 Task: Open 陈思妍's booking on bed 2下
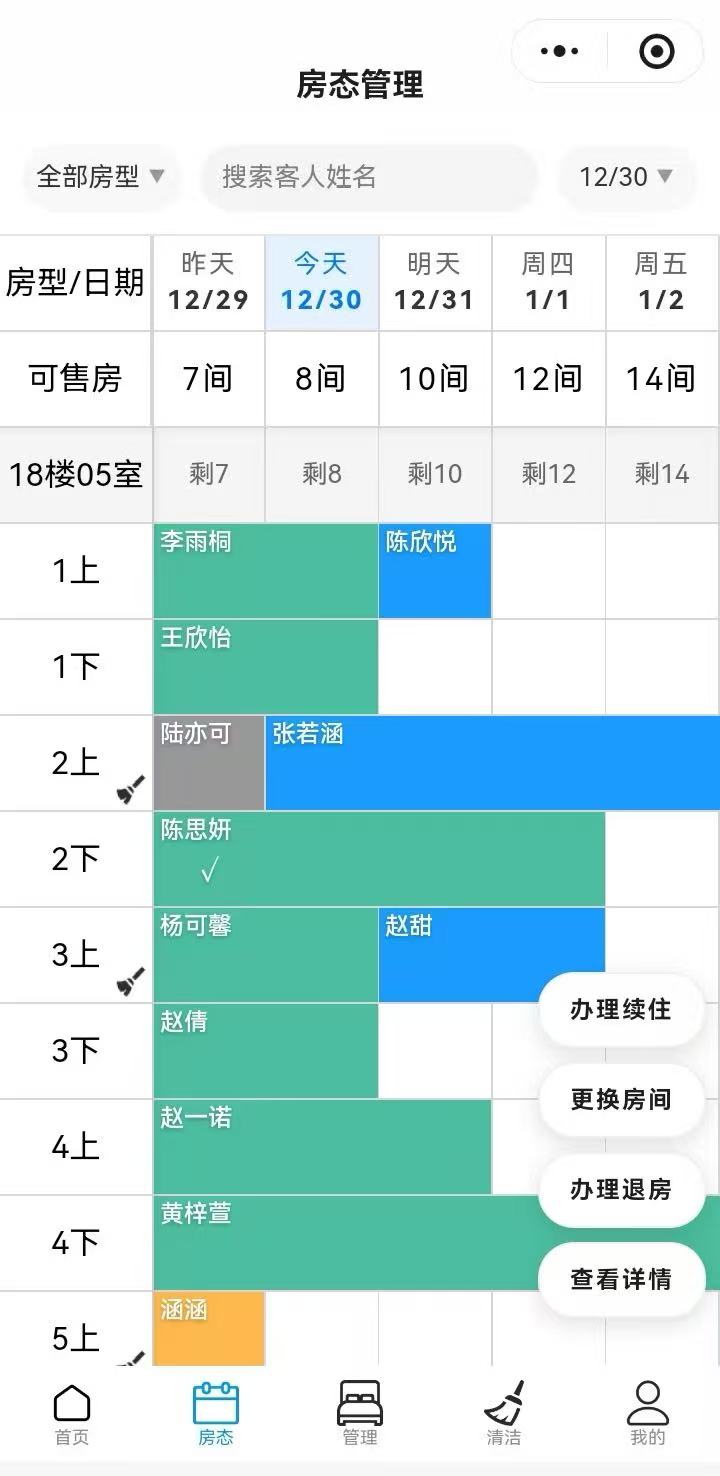point(379,859)
